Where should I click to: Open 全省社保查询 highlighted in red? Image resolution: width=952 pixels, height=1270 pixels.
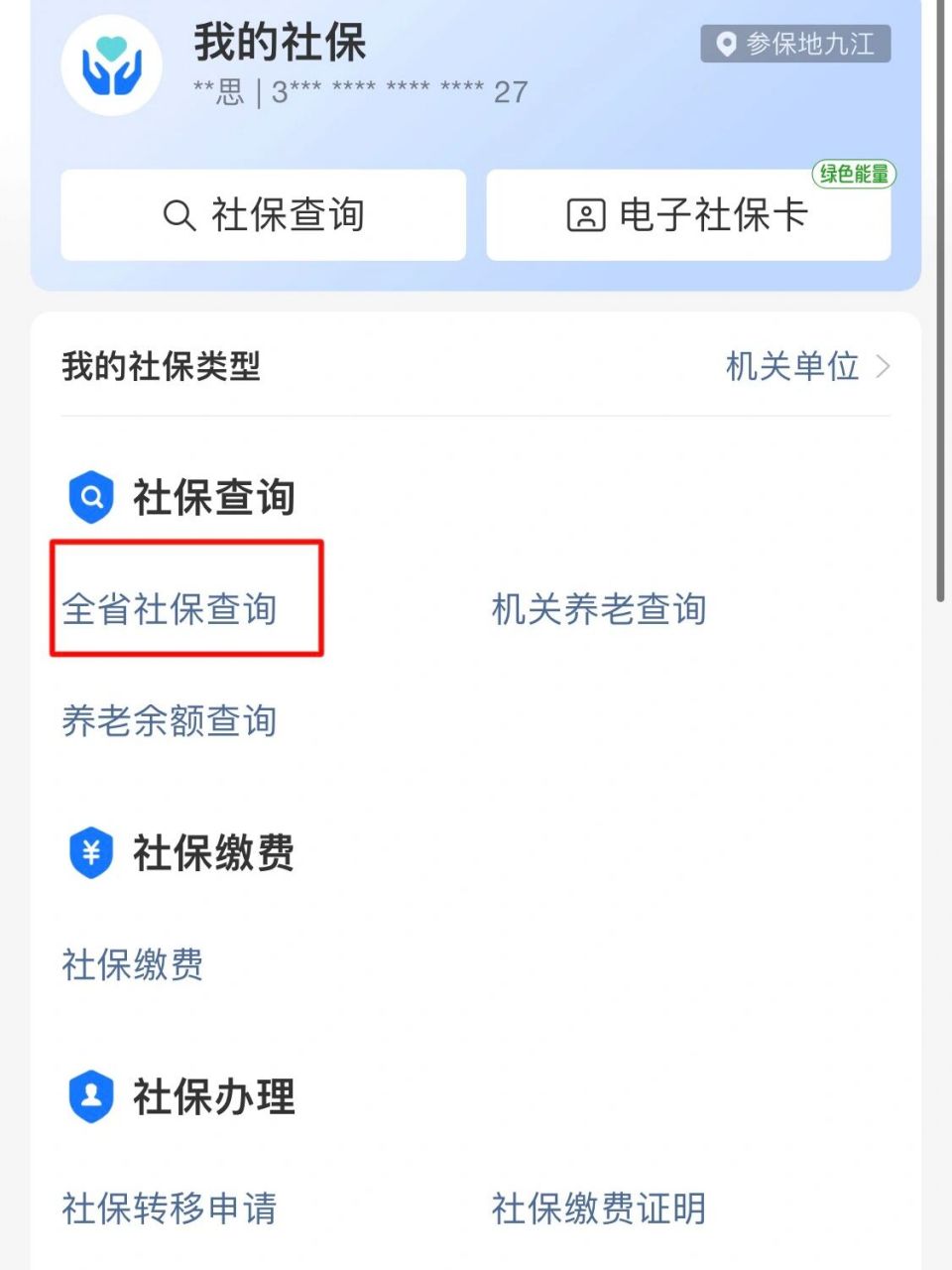click(171, 610)
